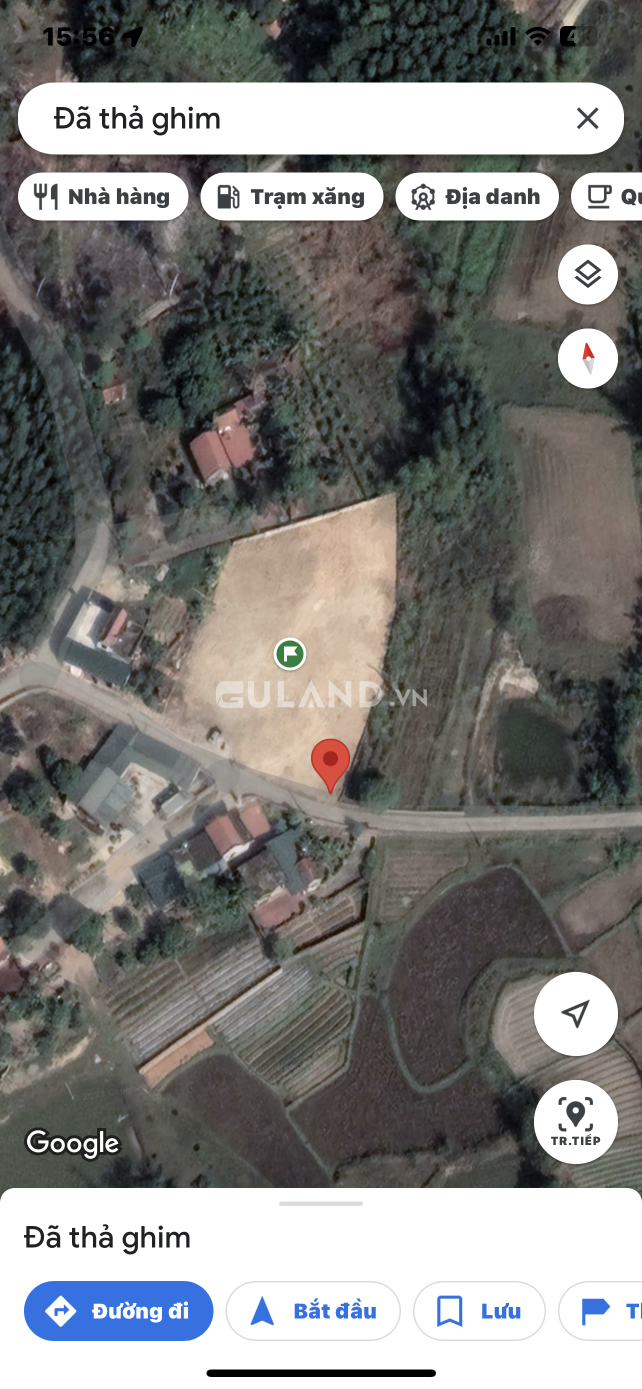This screenshot has width=642, height=1389.
Task: Select the 'Nhà hàng' chip
Action: 103,197
